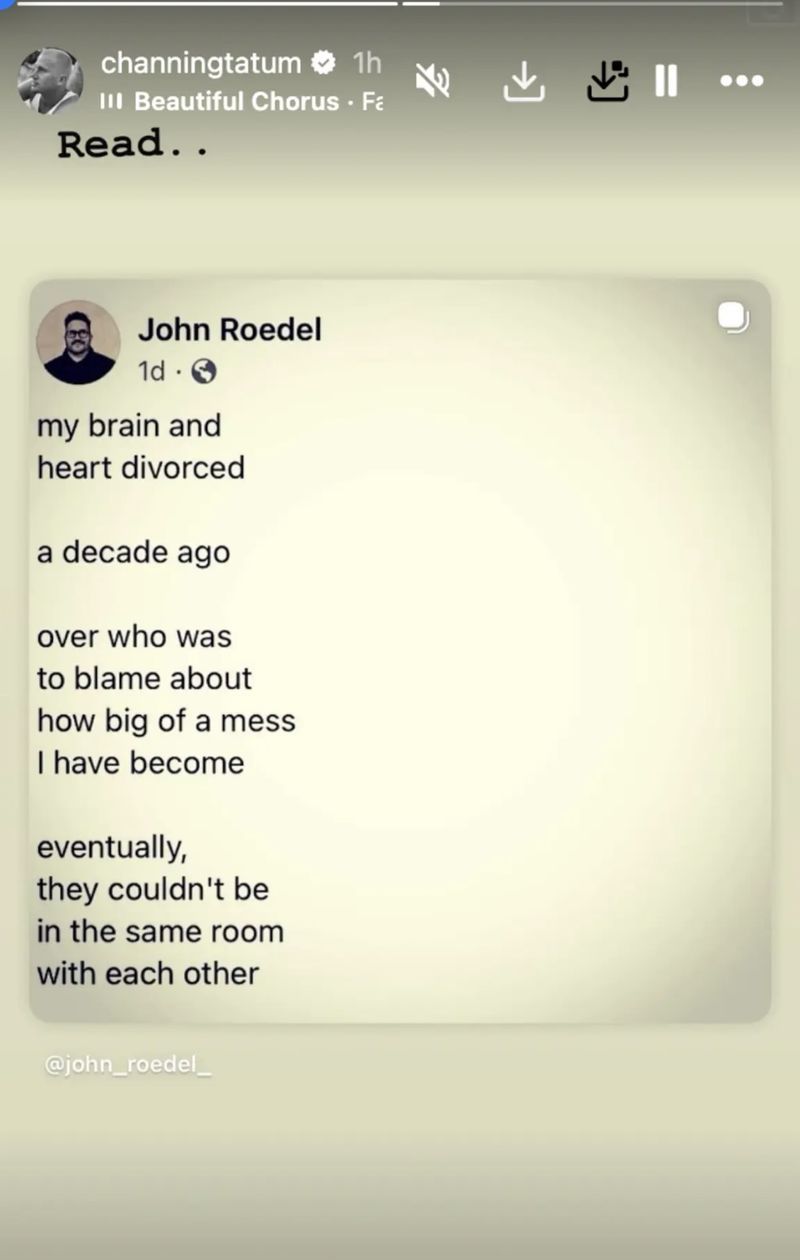Pause the story playback
The width and height of the screenshot is (800, 1260).
[666, 81]
